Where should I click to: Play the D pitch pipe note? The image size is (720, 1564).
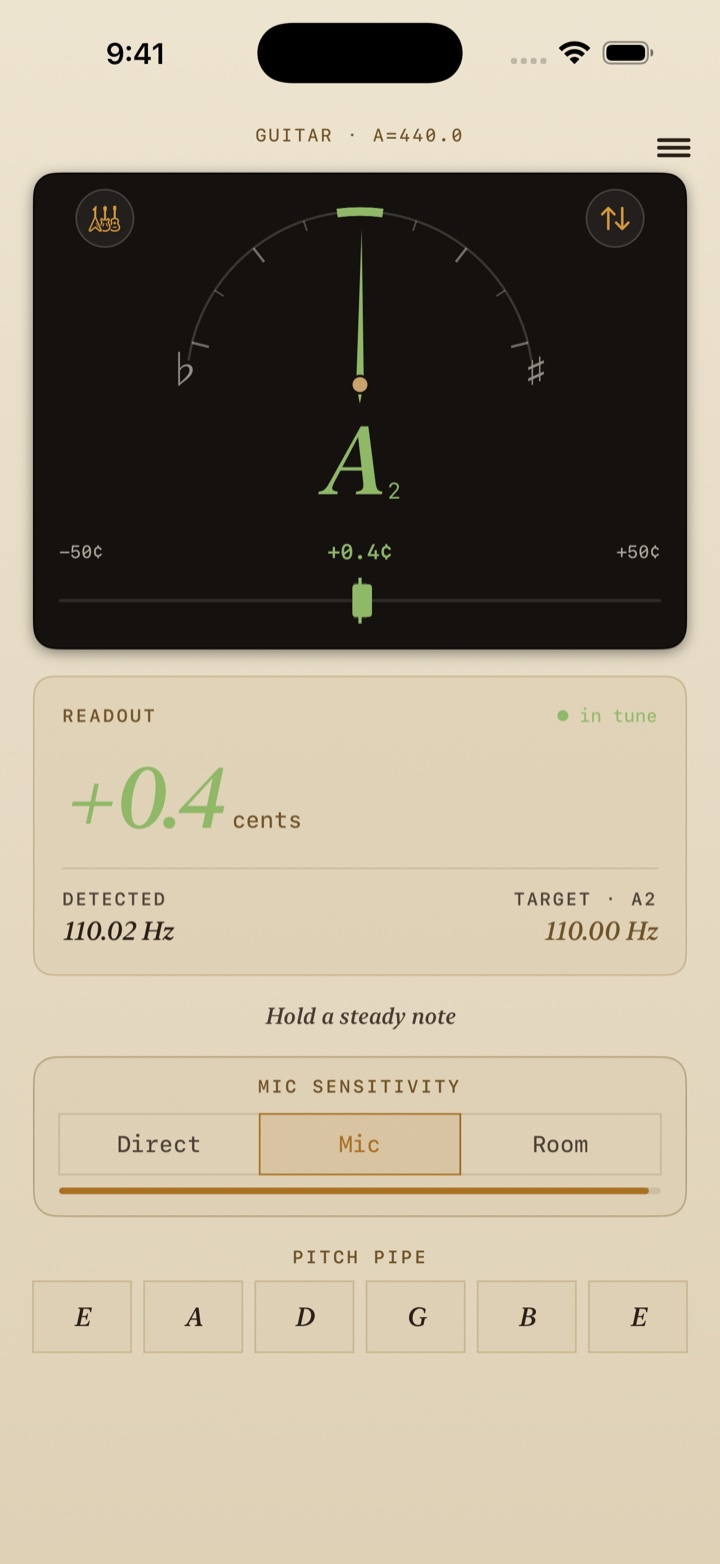coord(305,1317)
